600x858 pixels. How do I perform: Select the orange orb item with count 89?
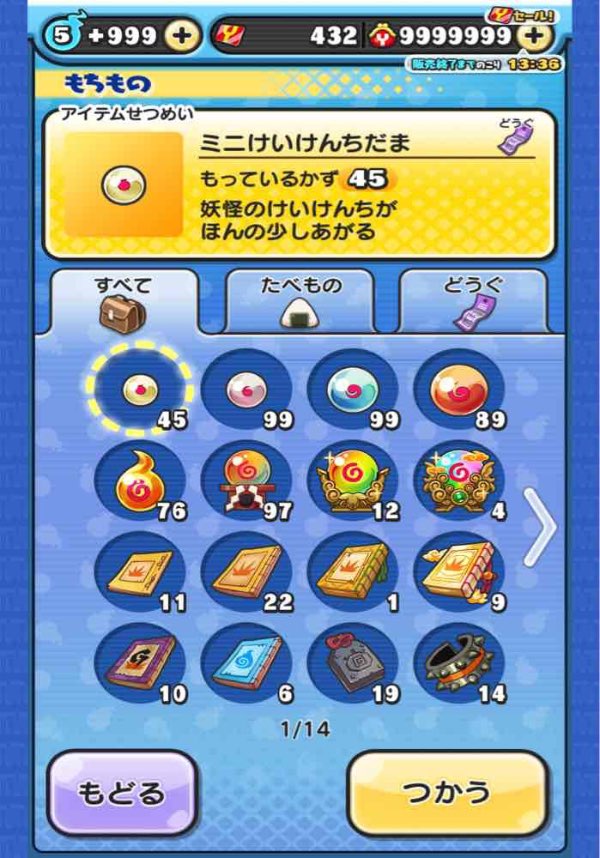(x=458, y=389)
